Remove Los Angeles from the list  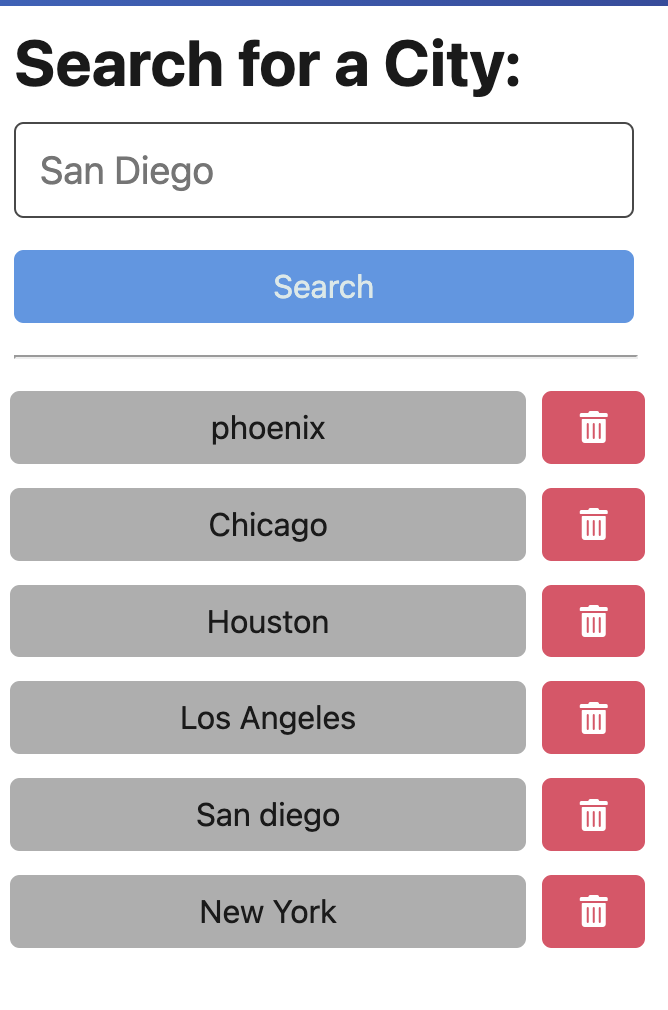[593, 718]
